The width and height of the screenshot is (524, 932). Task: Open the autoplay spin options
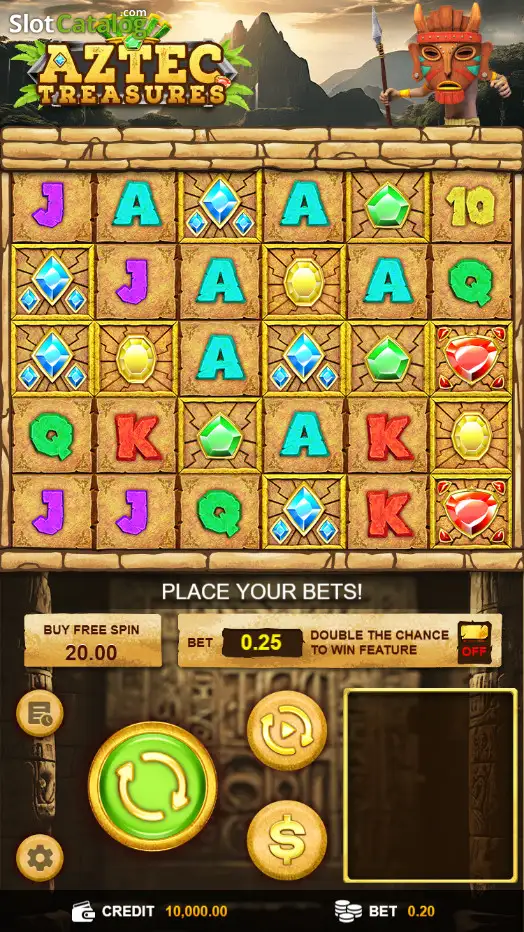tap(287, 731)
